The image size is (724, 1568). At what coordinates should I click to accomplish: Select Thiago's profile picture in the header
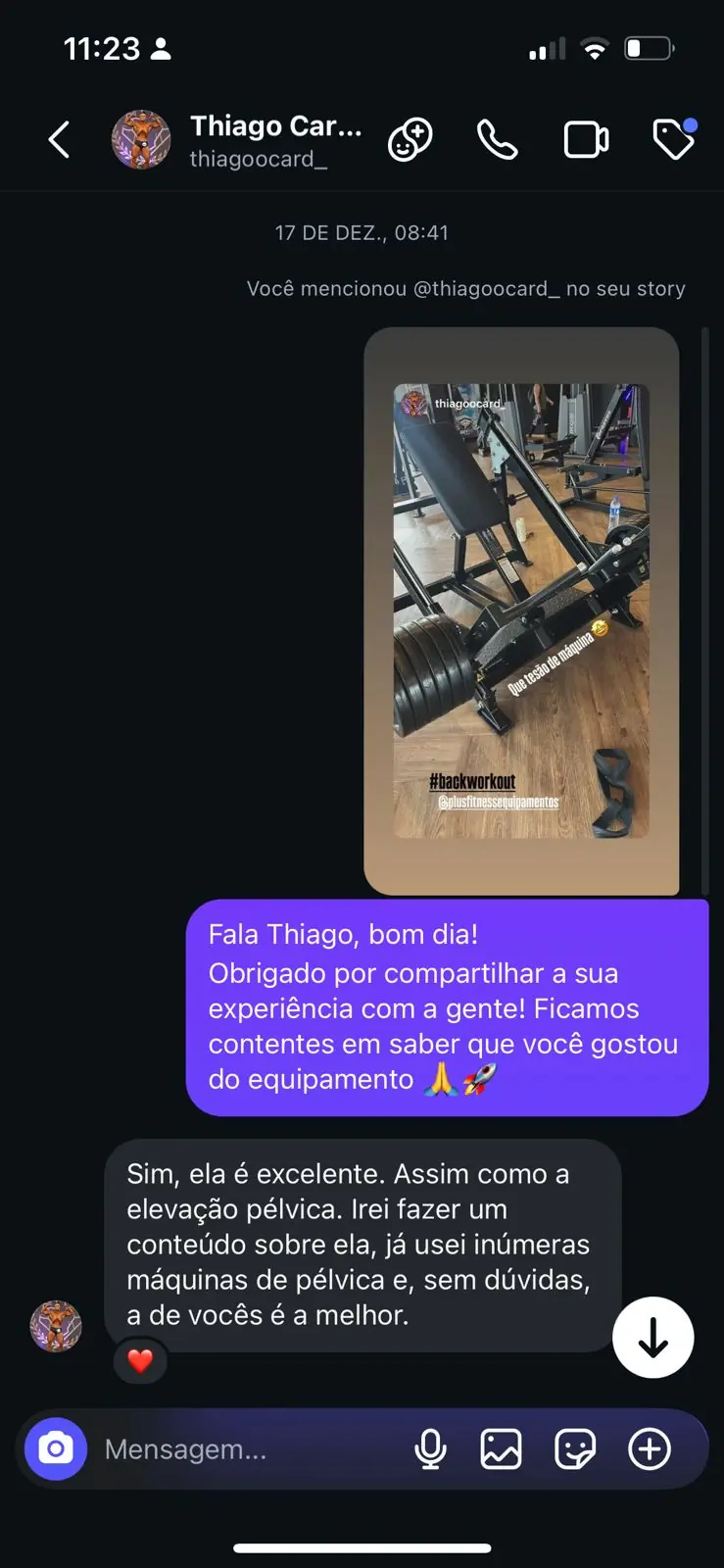pos(141,139)
